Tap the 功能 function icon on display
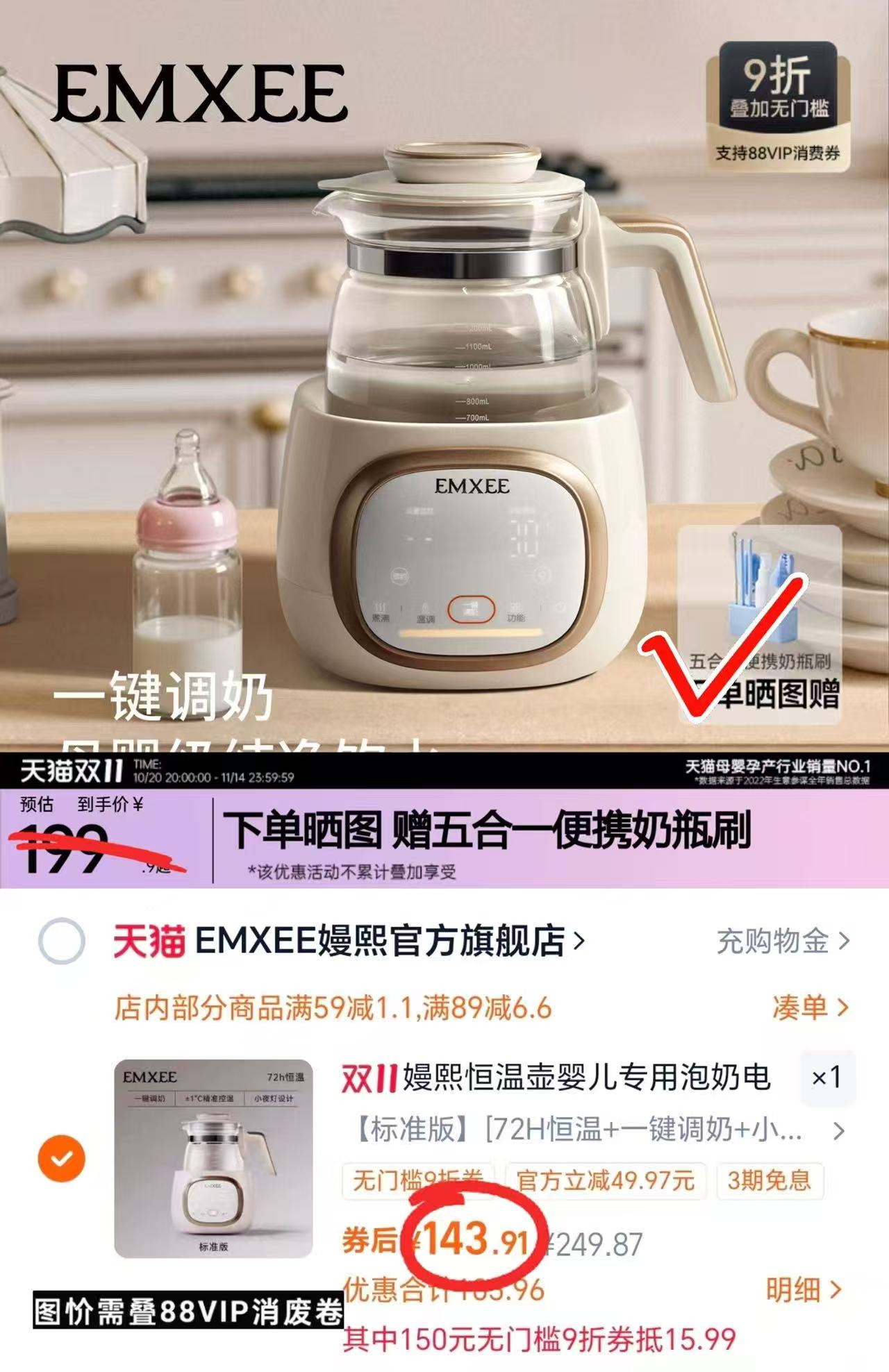 pyautogui.click(x=515, y=607)
